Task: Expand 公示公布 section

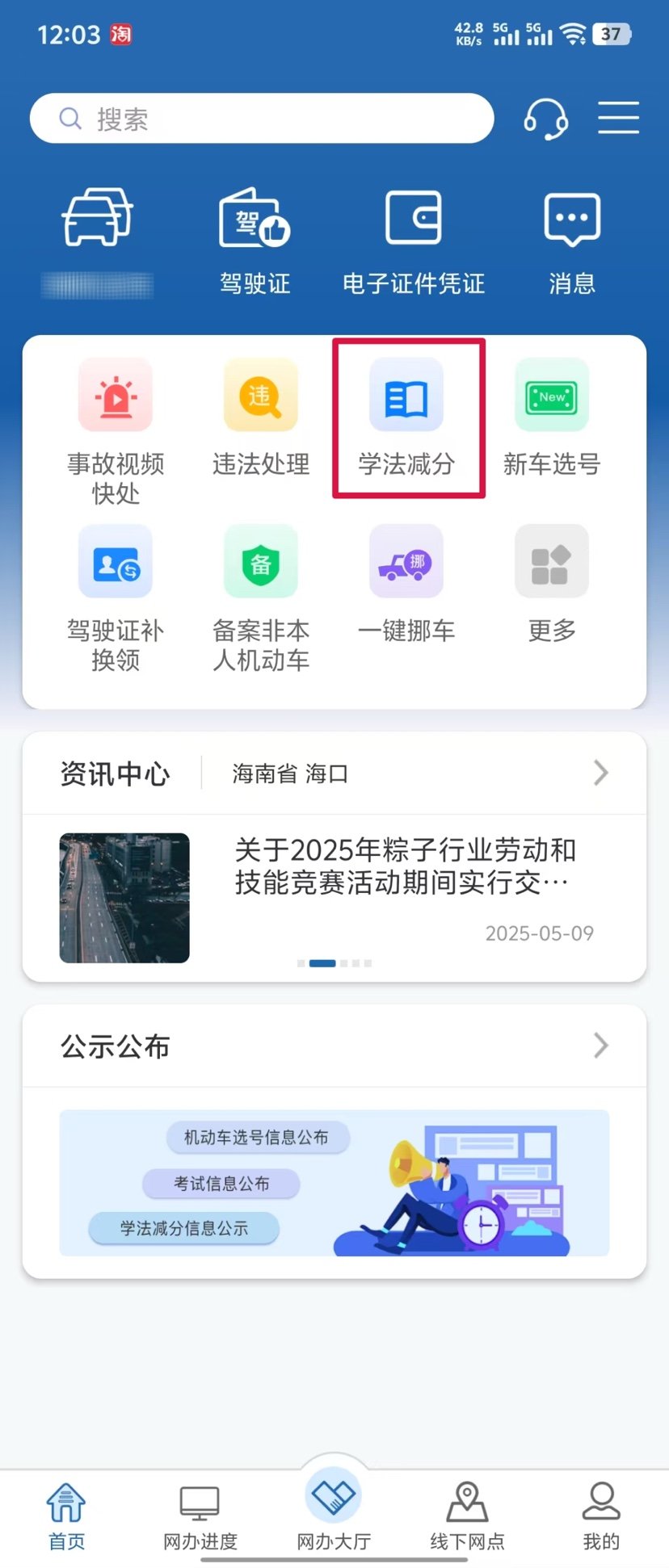Action: pos(600,1046)
